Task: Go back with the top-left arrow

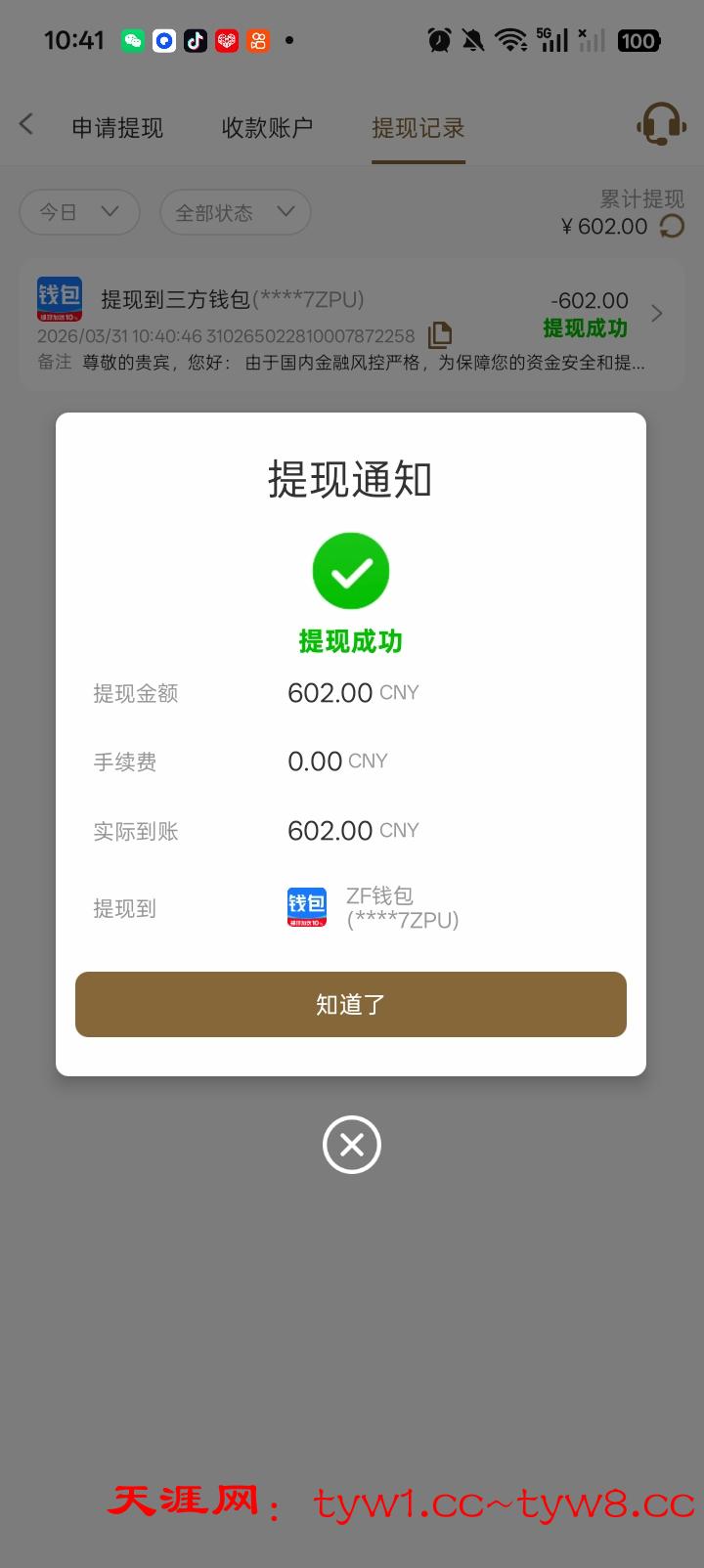Action: point(26,124)
